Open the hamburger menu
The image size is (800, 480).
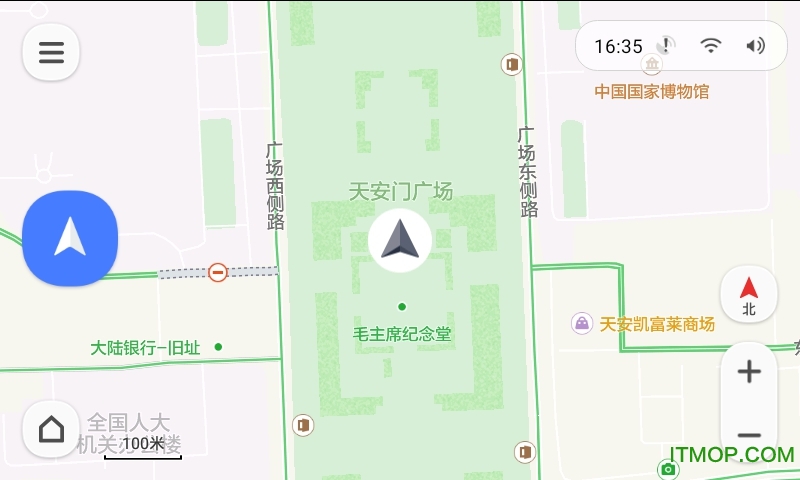[x=51, y=52]
